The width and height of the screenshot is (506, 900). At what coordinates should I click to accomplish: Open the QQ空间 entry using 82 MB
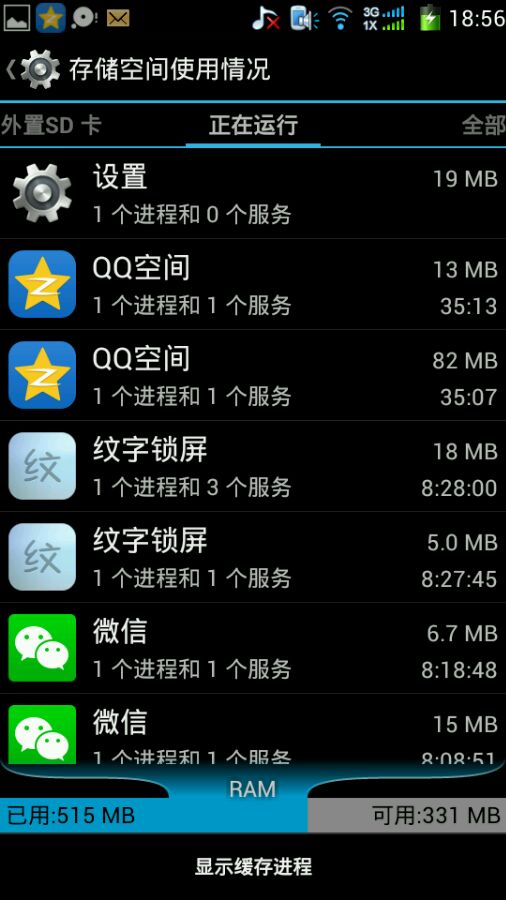tap(253, 375)
